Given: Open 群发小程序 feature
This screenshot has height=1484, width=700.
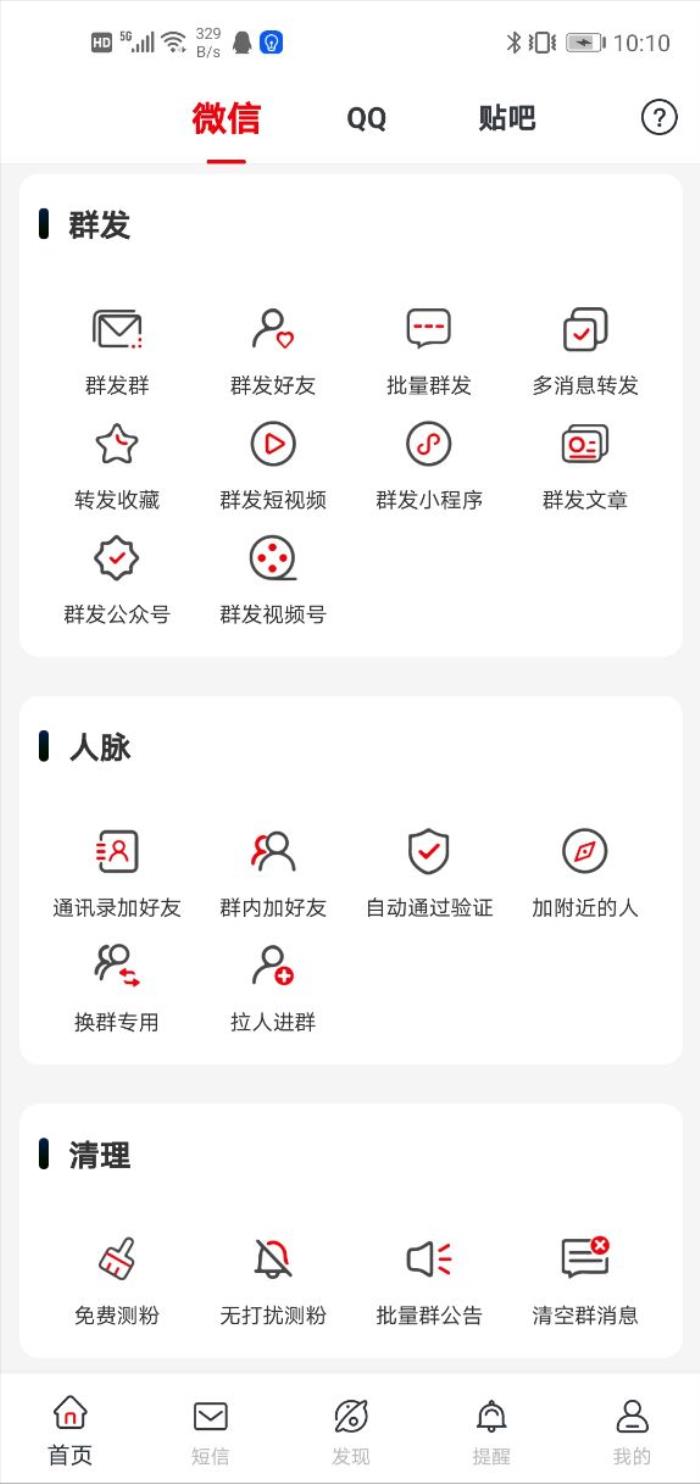Looking at the screenshot, I should pyautogui.click(x=429, y=464).
